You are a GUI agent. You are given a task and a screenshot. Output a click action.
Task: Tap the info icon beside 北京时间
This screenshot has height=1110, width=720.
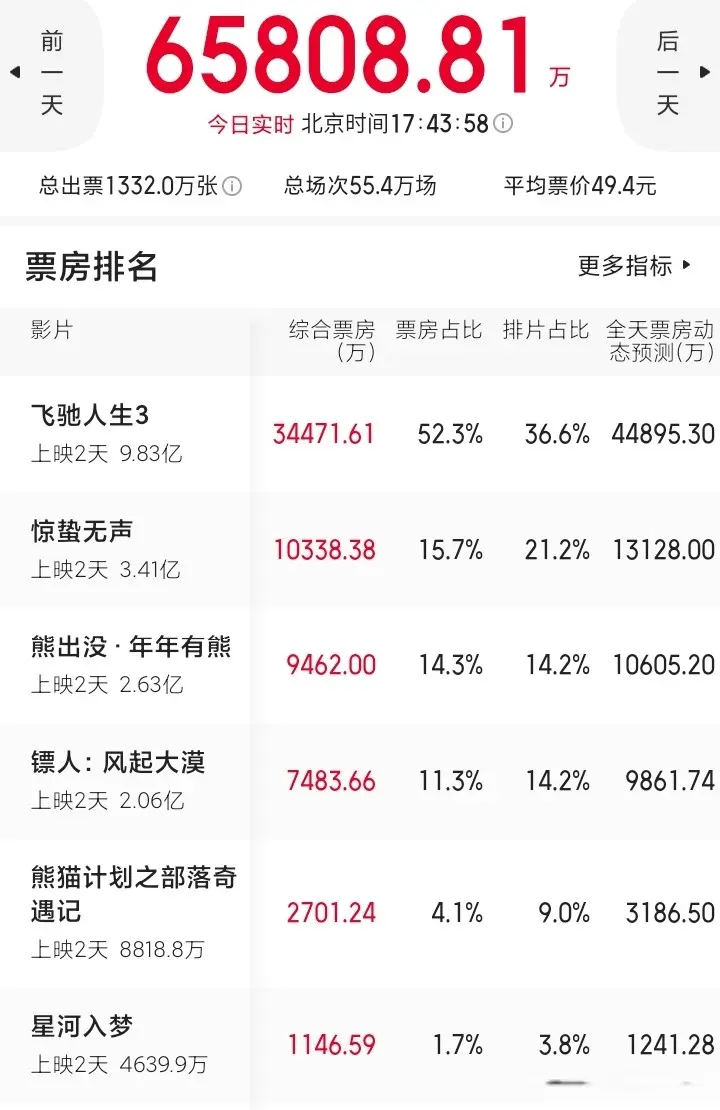click(503, 124)
